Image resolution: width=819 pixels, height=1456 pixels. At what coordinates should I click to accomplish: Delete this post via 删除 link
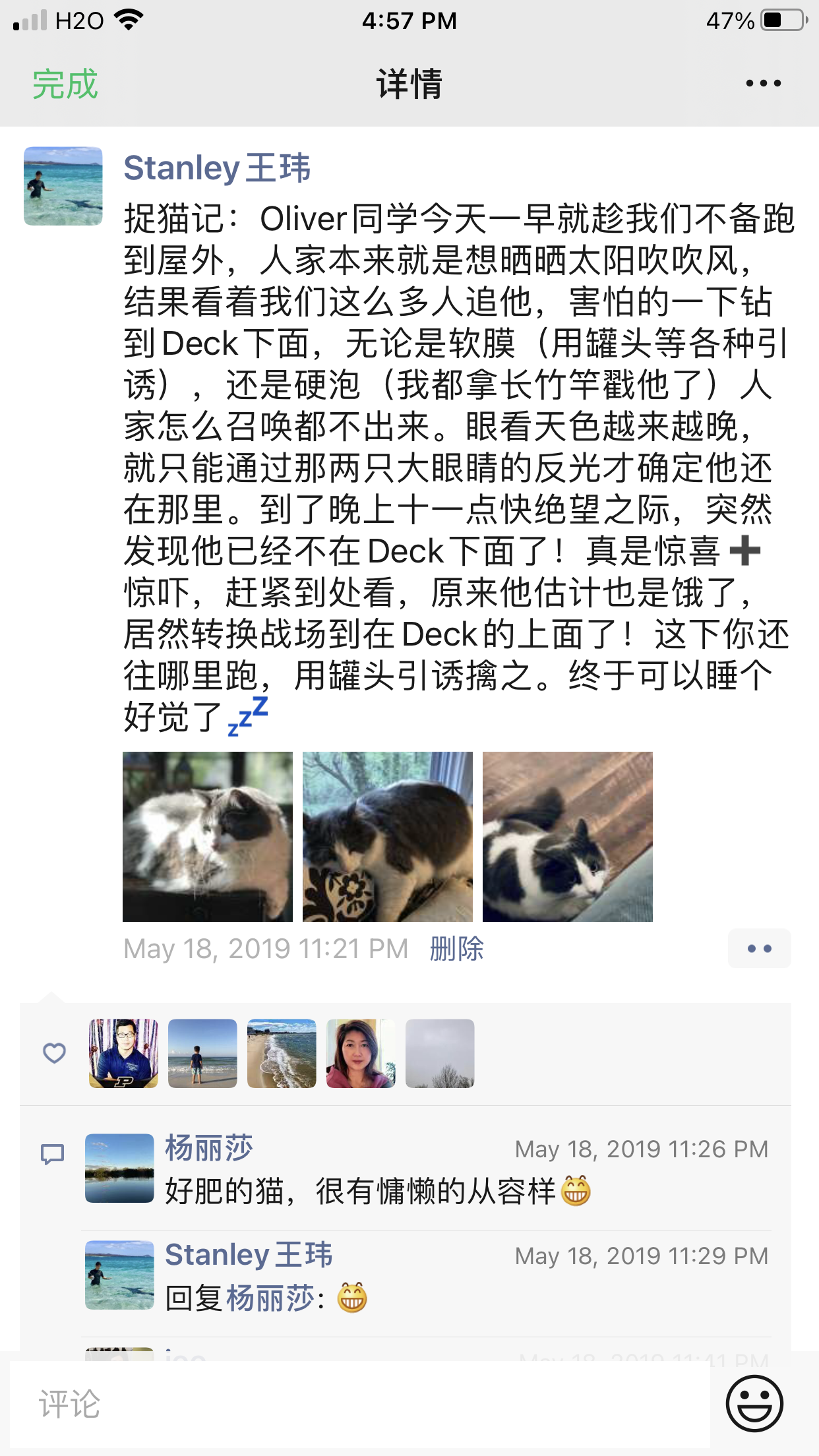pos(456,949)
